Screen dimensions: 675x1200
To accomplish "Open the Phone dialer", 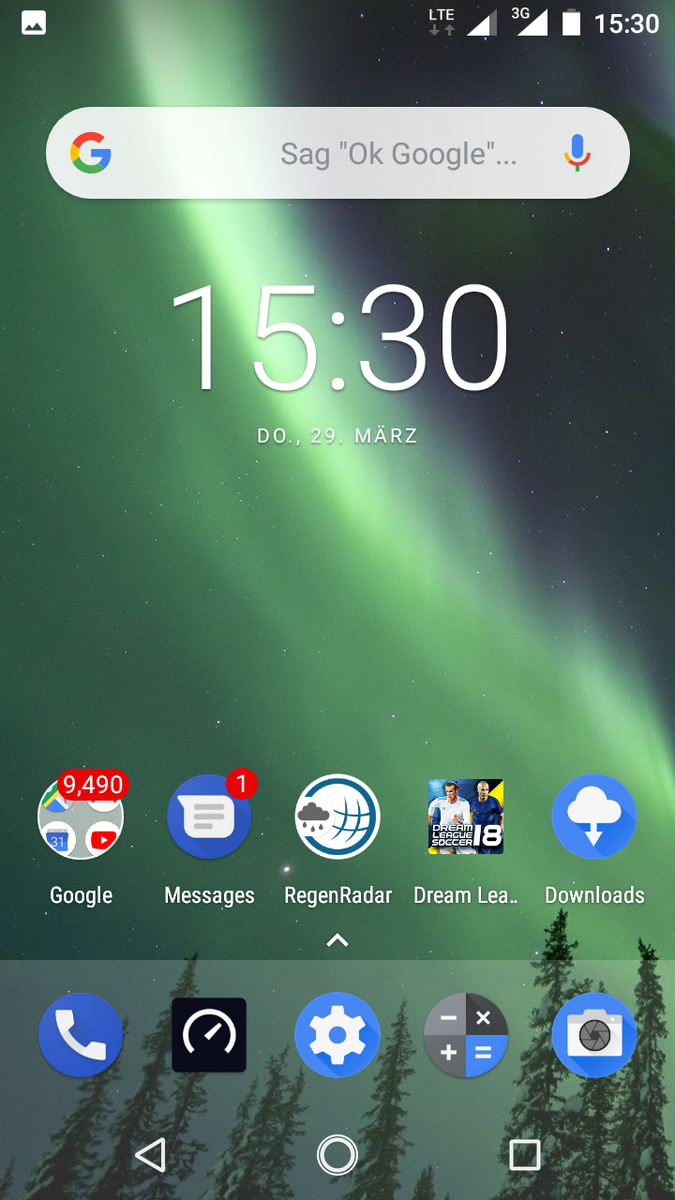I will click(81, 1035).
